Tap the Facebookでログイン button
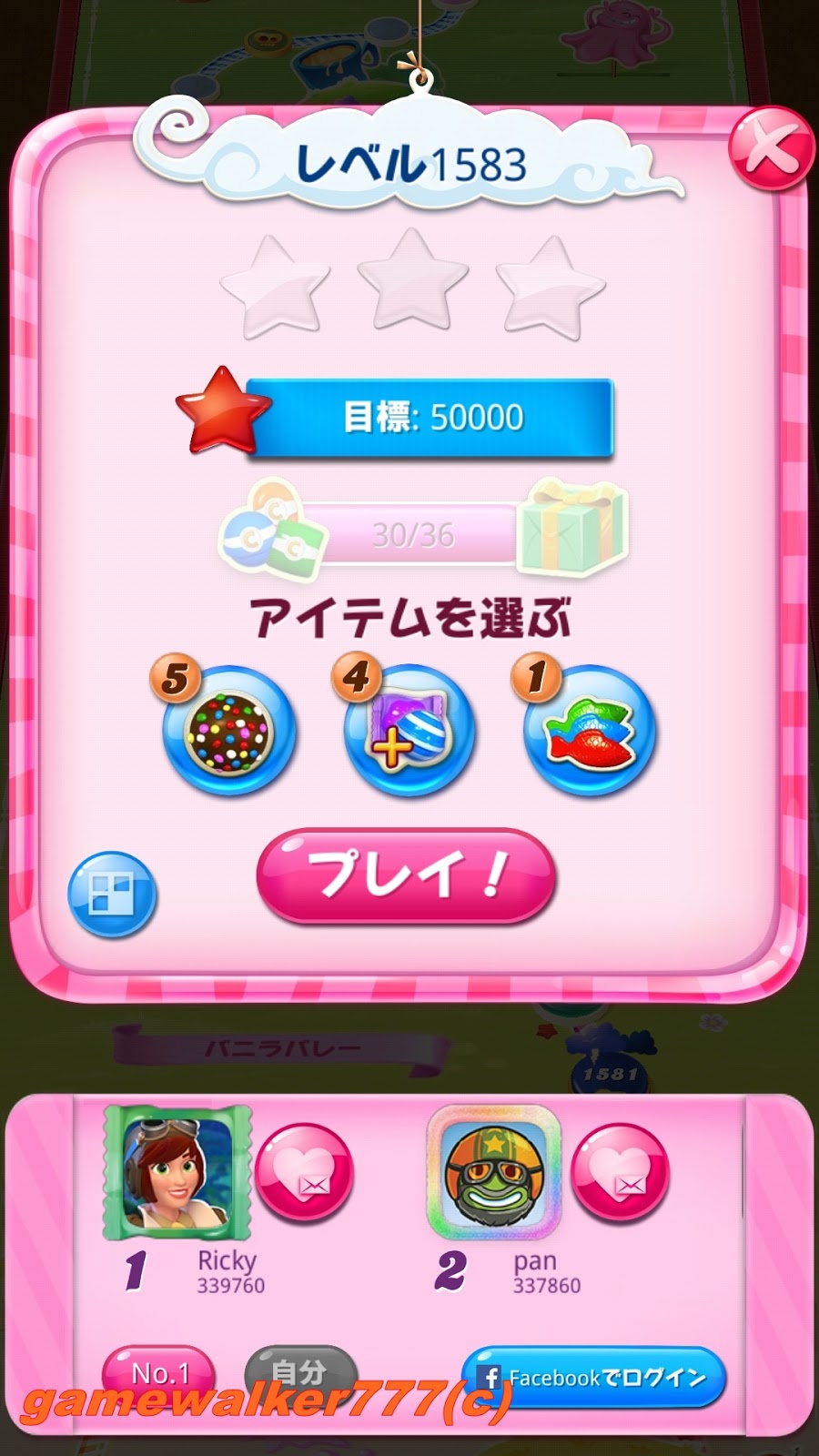 click(x=593, y=1378)
